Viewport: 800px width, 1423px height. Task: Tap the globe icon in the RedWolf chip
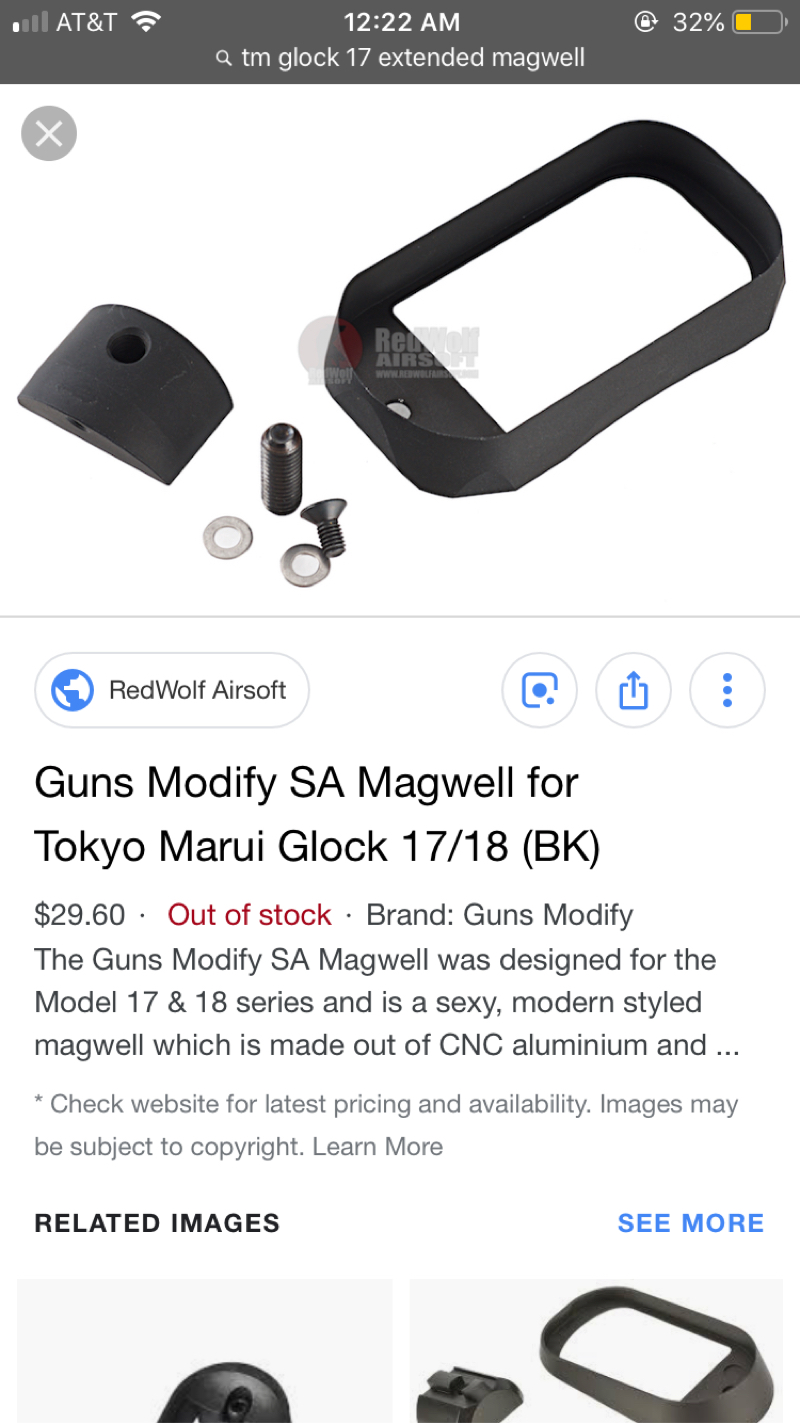pyautogui.click(x=70, y=690)
